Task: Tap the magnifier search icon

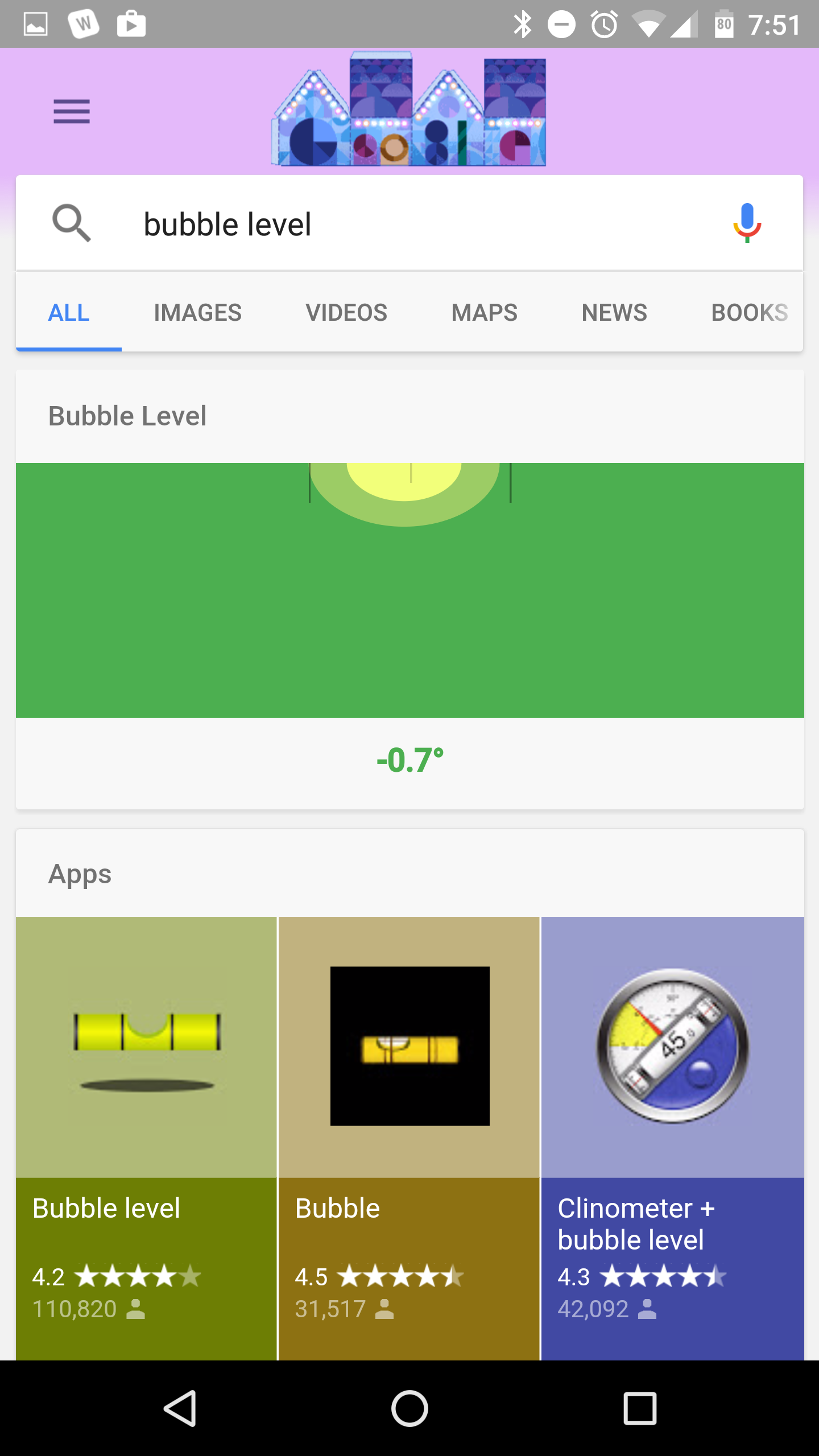Action: (x=71, y=223)
